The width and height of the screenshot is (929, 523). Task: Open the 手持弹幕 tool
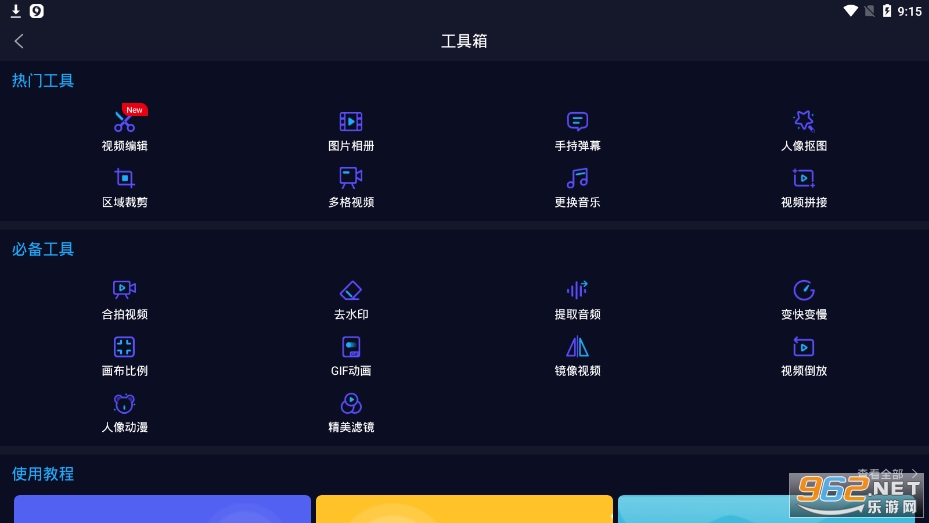(577, 130)
